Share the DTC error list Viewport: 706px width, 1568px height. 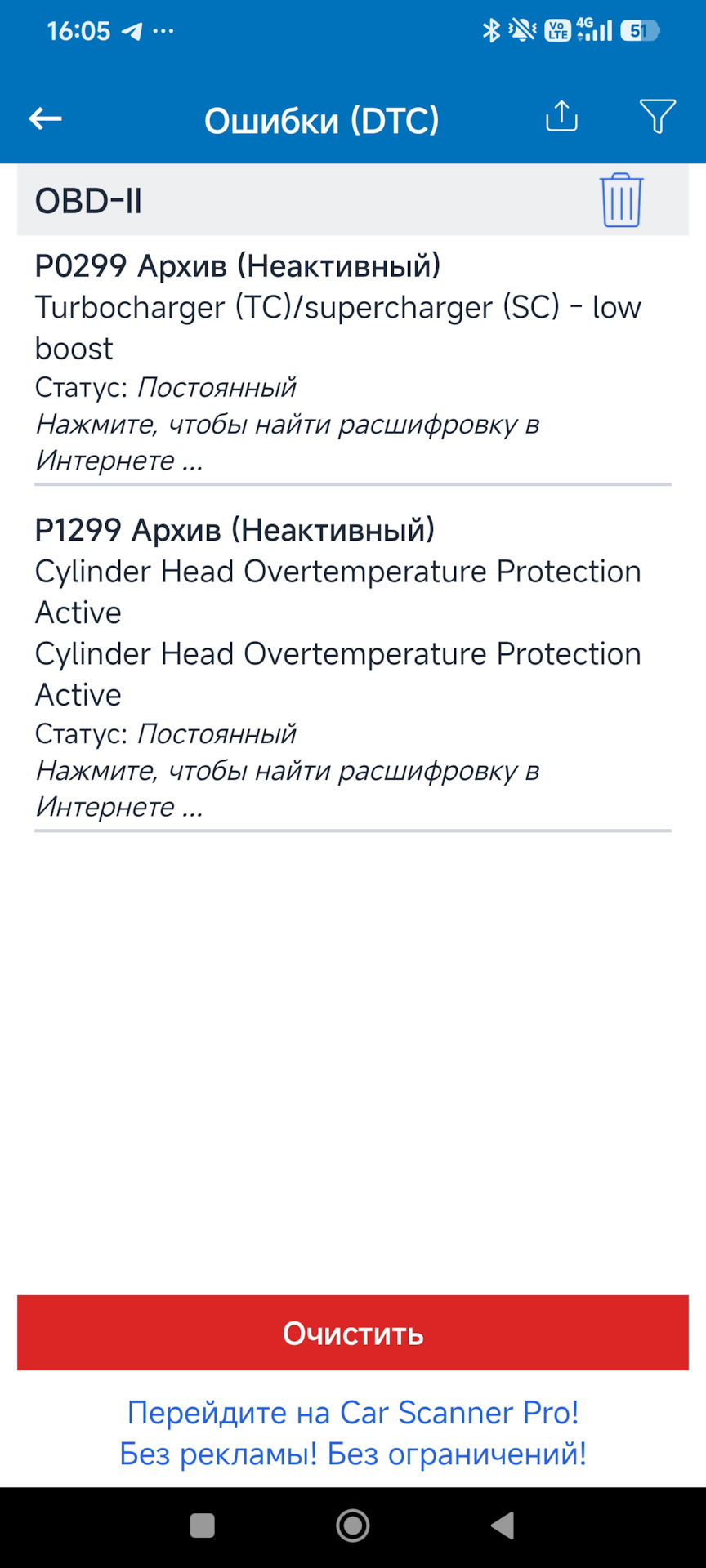561,117
